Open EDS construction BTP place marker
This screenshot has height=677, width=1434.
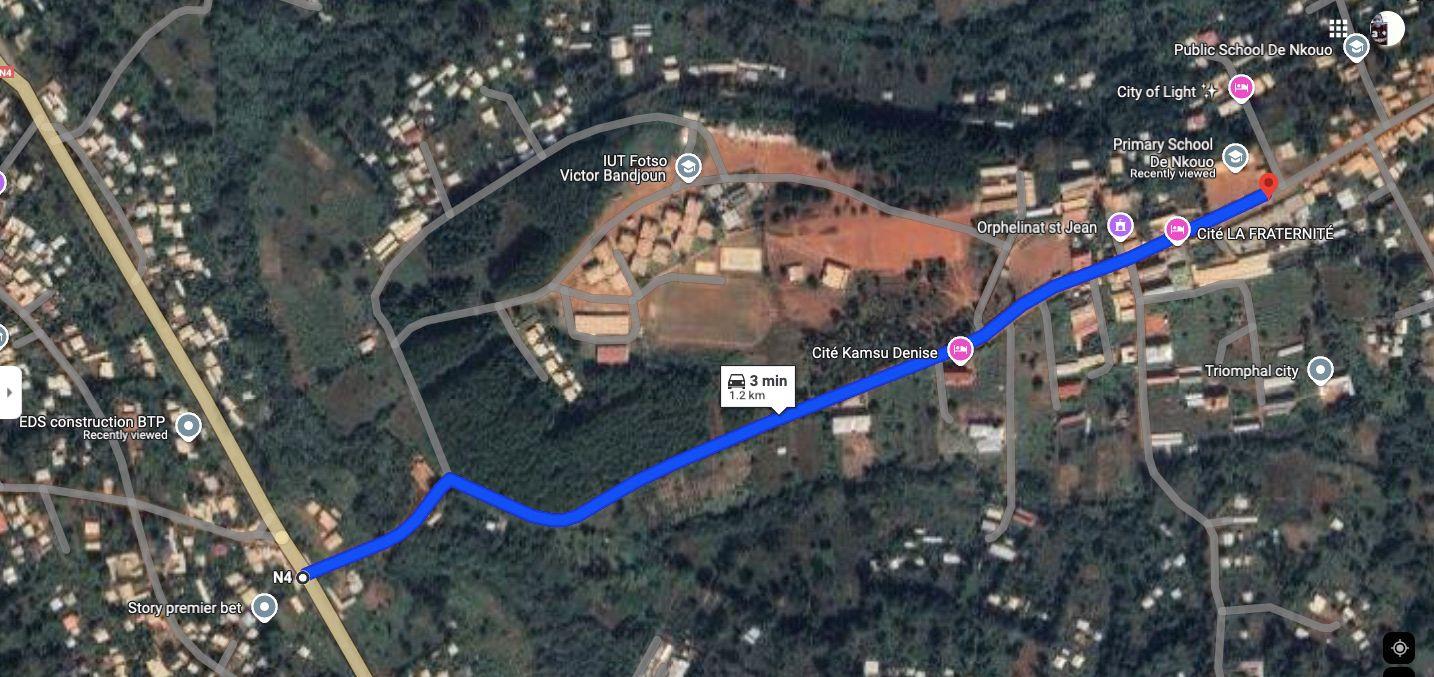coord(187,427)
